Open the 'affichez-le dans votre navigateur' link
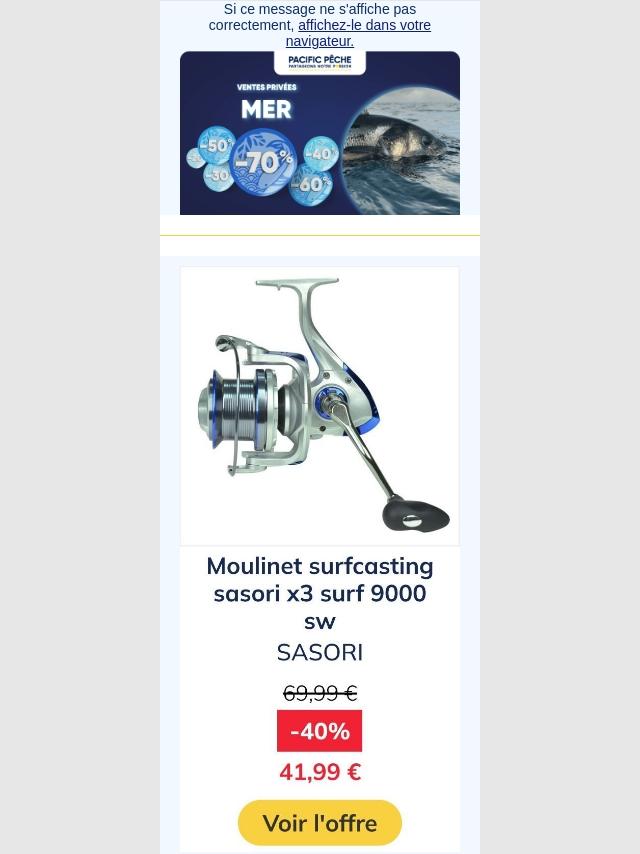Screen dimensions: 640x854 pos(363,26)
